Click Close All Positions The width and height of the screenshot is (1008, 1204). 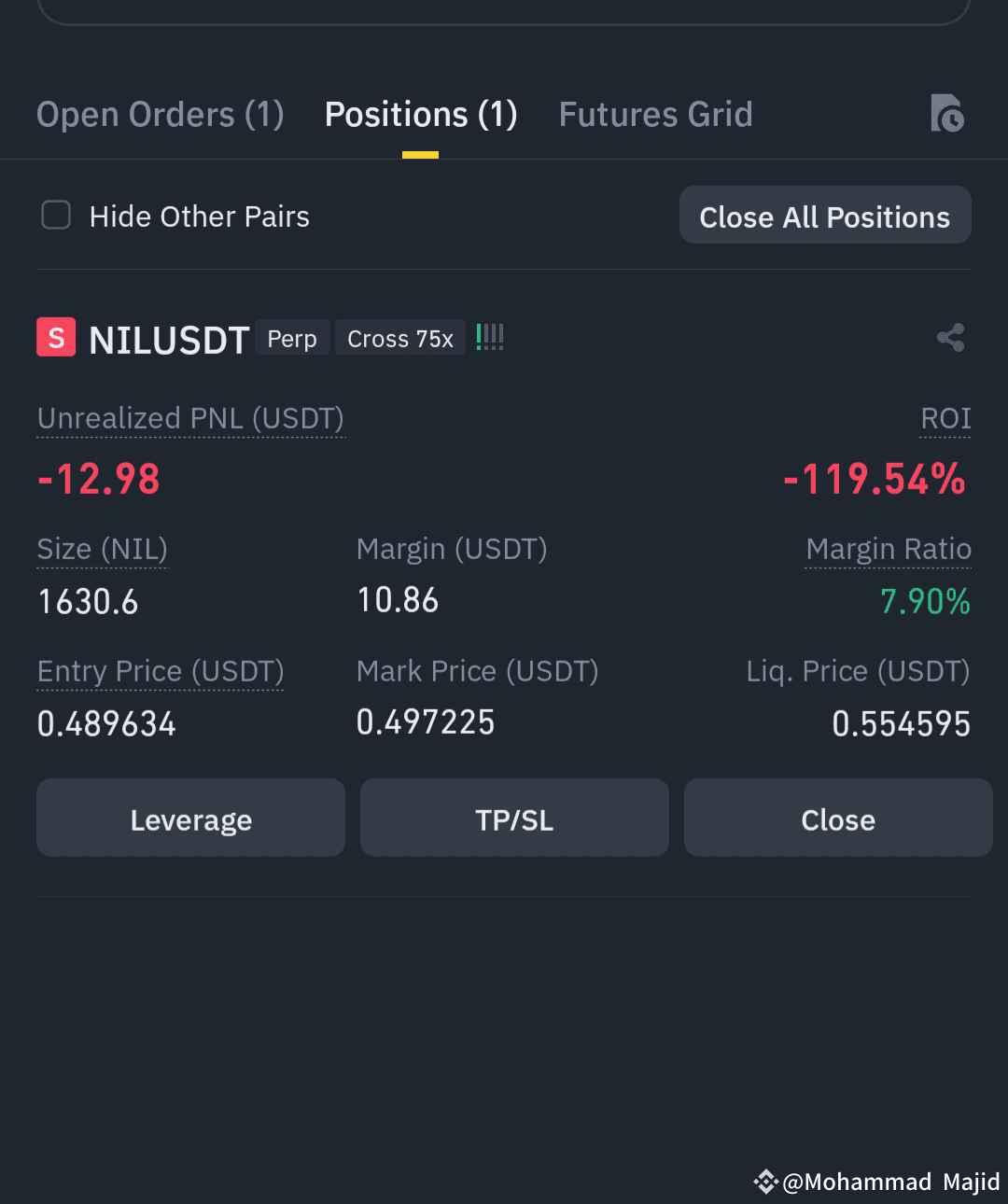tap(824, 216)
